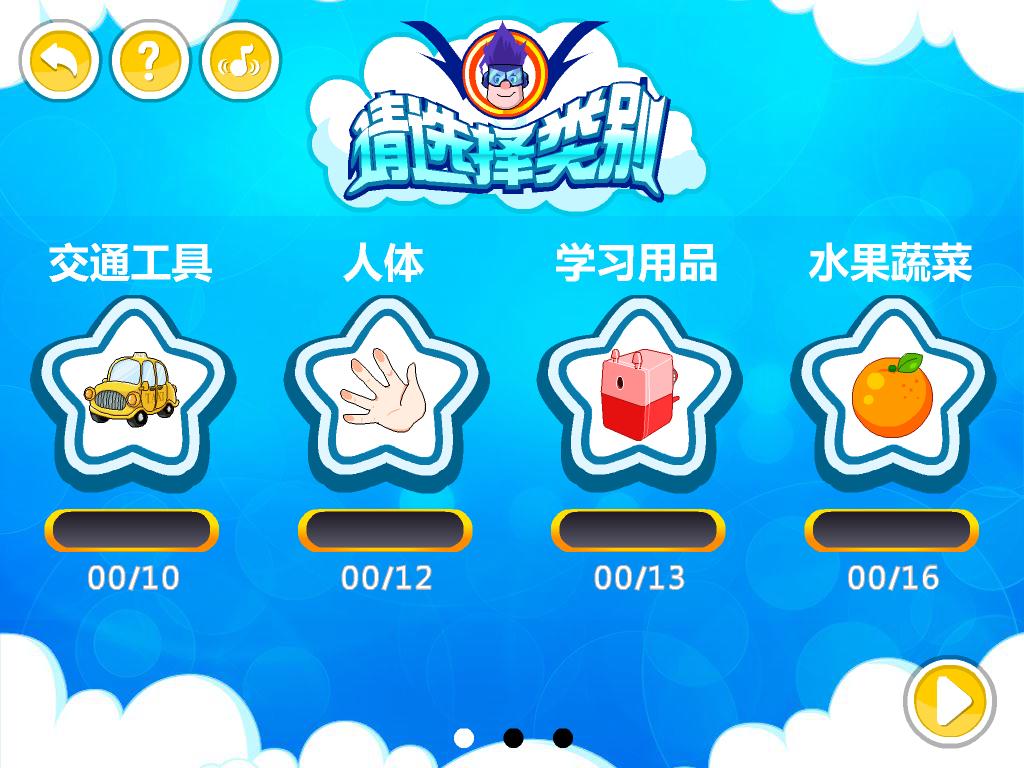This screenshot has width=1024, height=768.
Task: Select the 交通工具 taxi category
Action: click(x=131, y=390)
